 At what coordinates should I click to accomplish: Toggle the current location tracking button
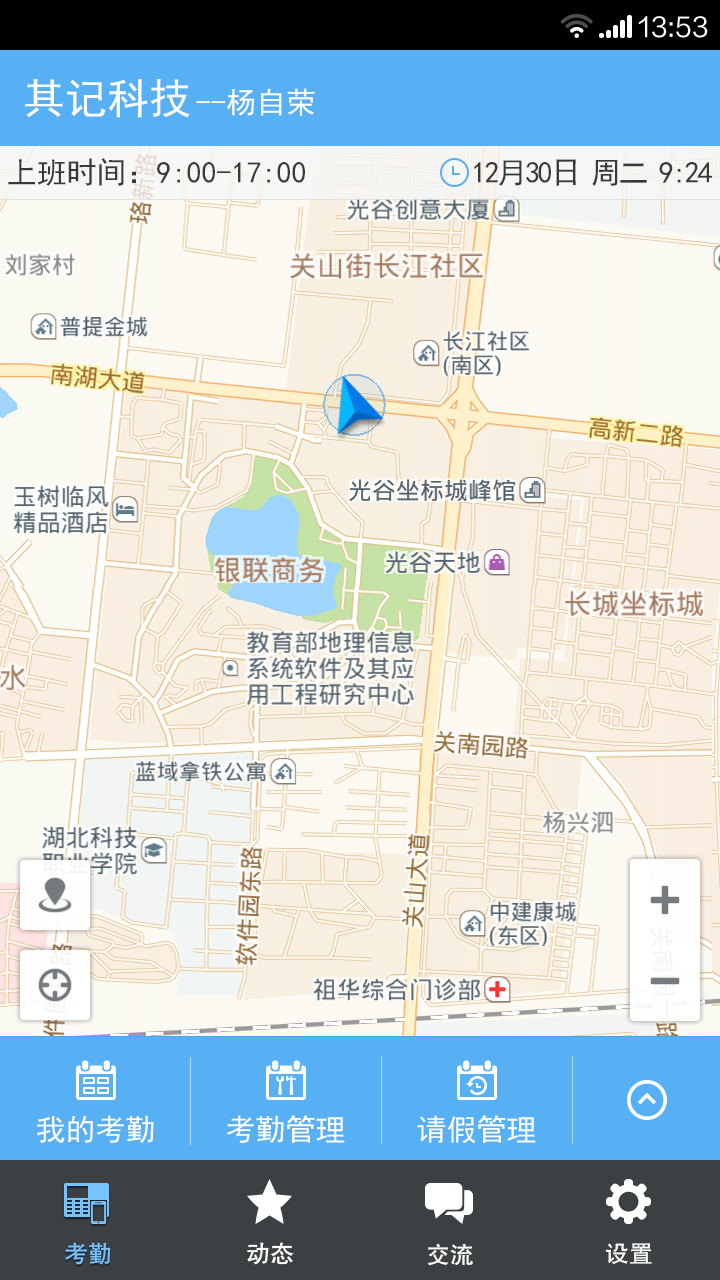pos(55,985)
